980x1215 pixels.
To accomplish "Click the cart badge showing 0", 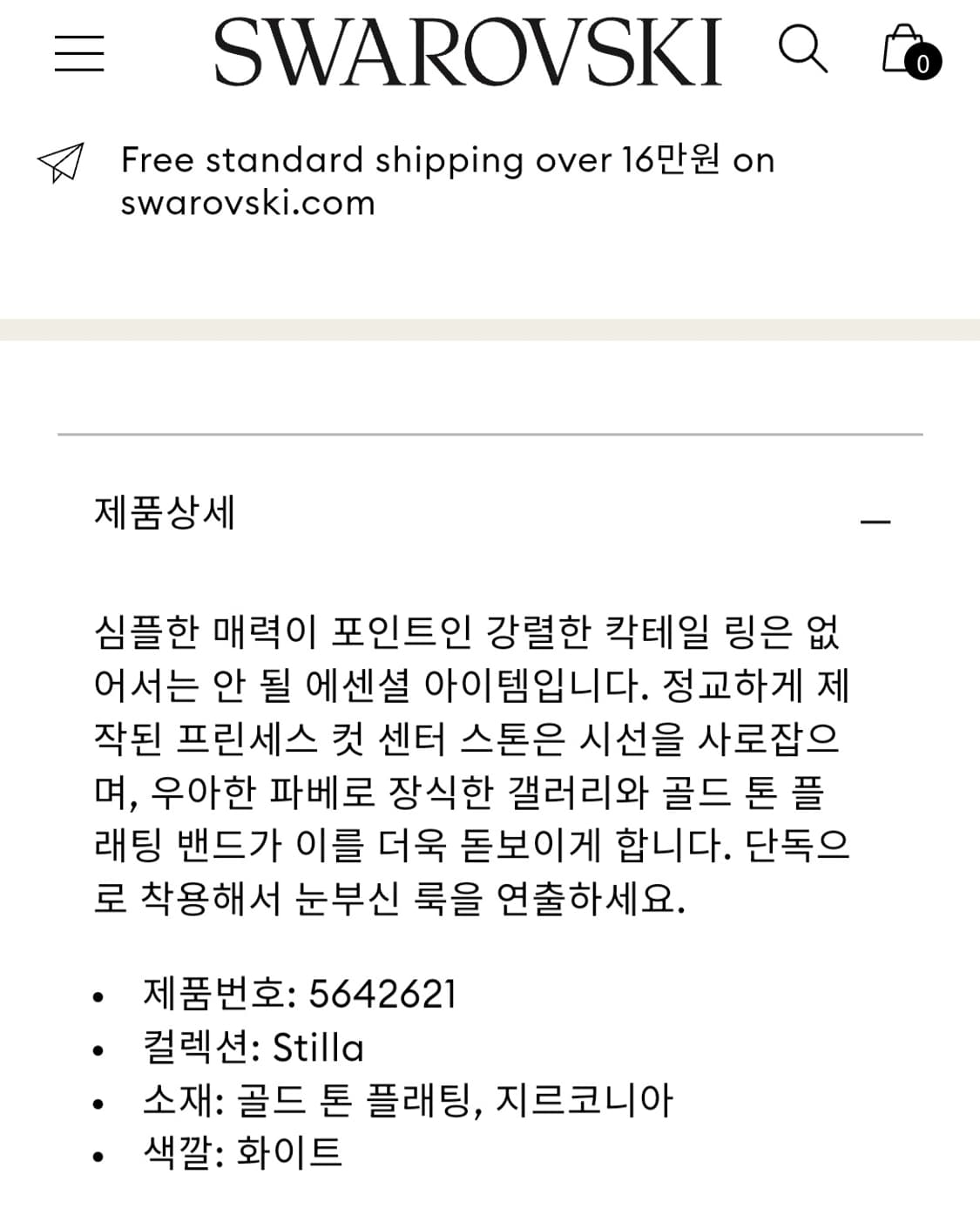I will pos(923,63).
